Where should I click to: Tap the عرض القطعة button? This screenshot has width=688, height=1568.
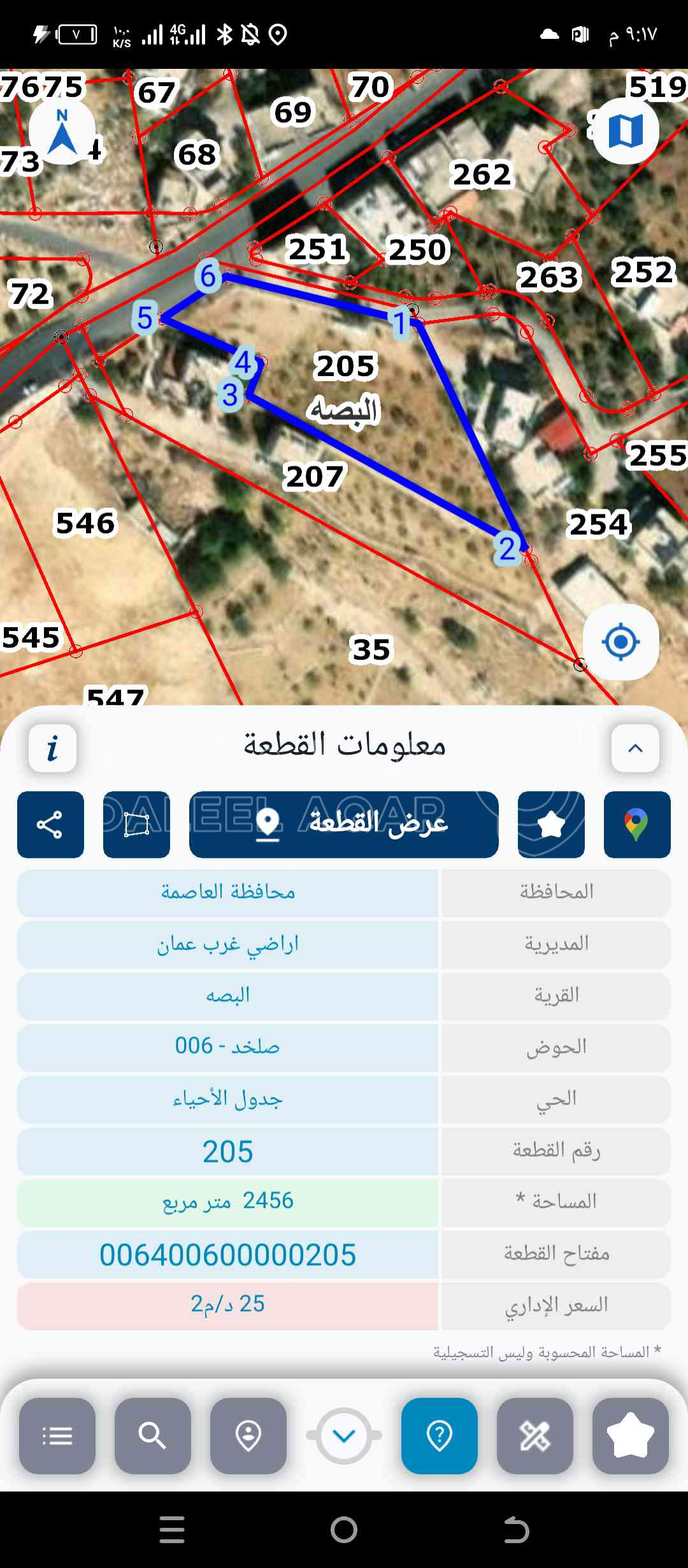coord(344,825)
